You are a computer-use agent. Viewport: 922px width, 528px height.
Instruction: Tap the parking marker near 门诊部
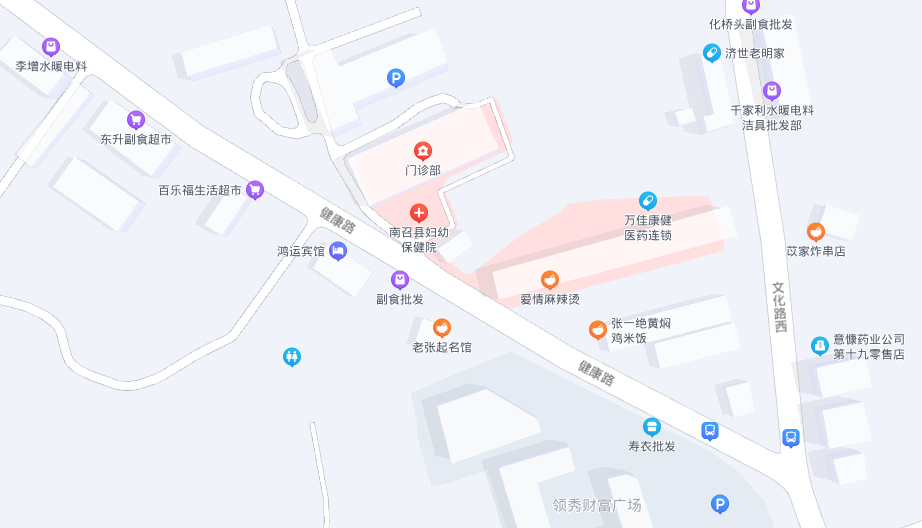(396, 78)
